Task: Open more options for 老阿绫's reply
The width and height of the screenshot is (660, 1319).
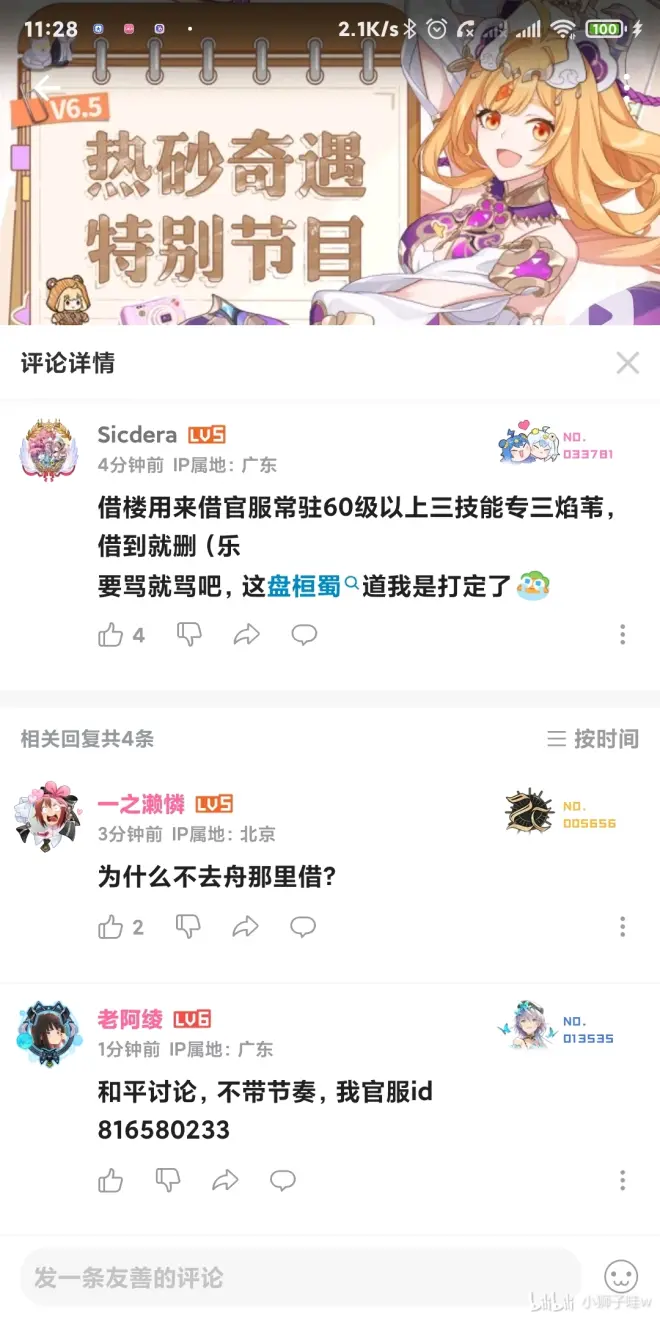Action: pyautogui.click(x=622, y=1181)
